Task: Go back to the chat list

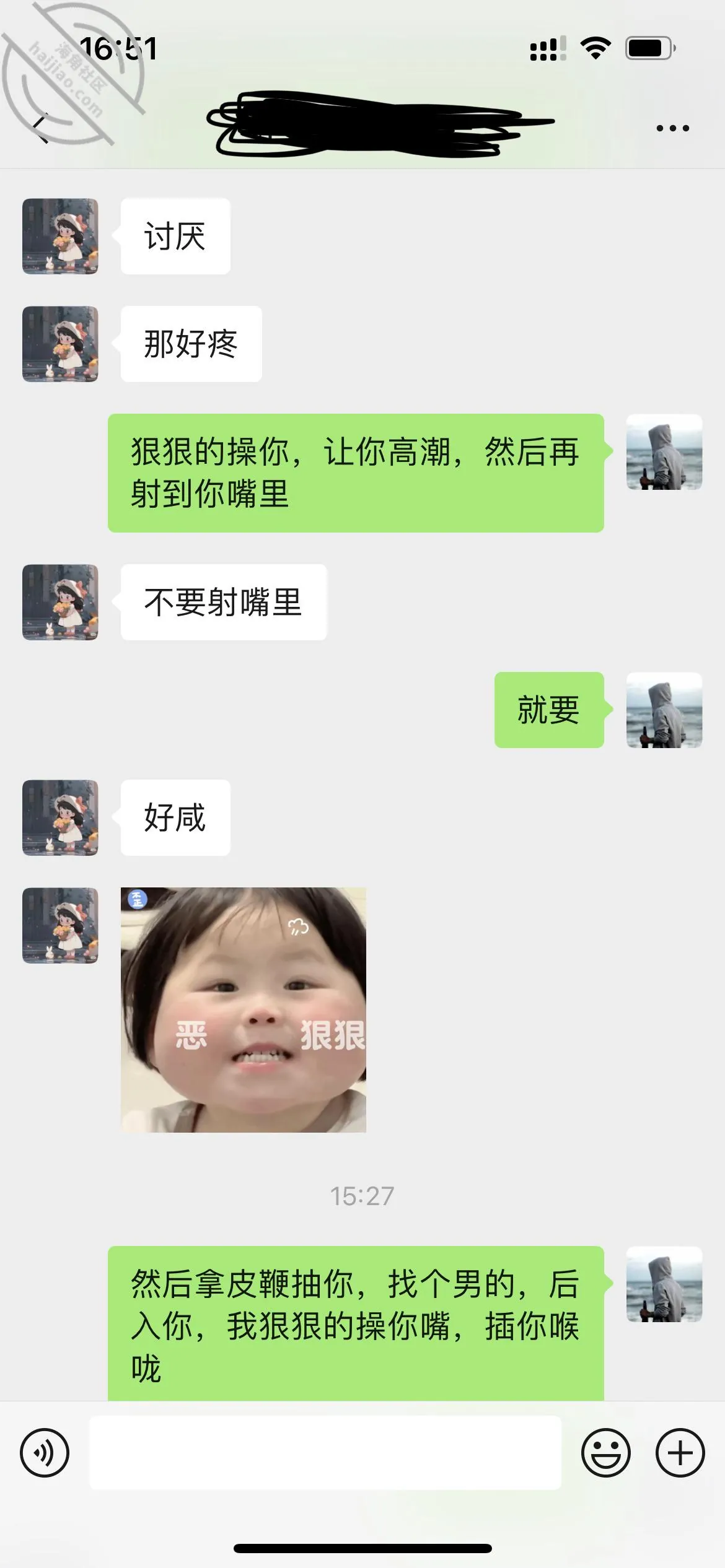Action: click(41, 128)
